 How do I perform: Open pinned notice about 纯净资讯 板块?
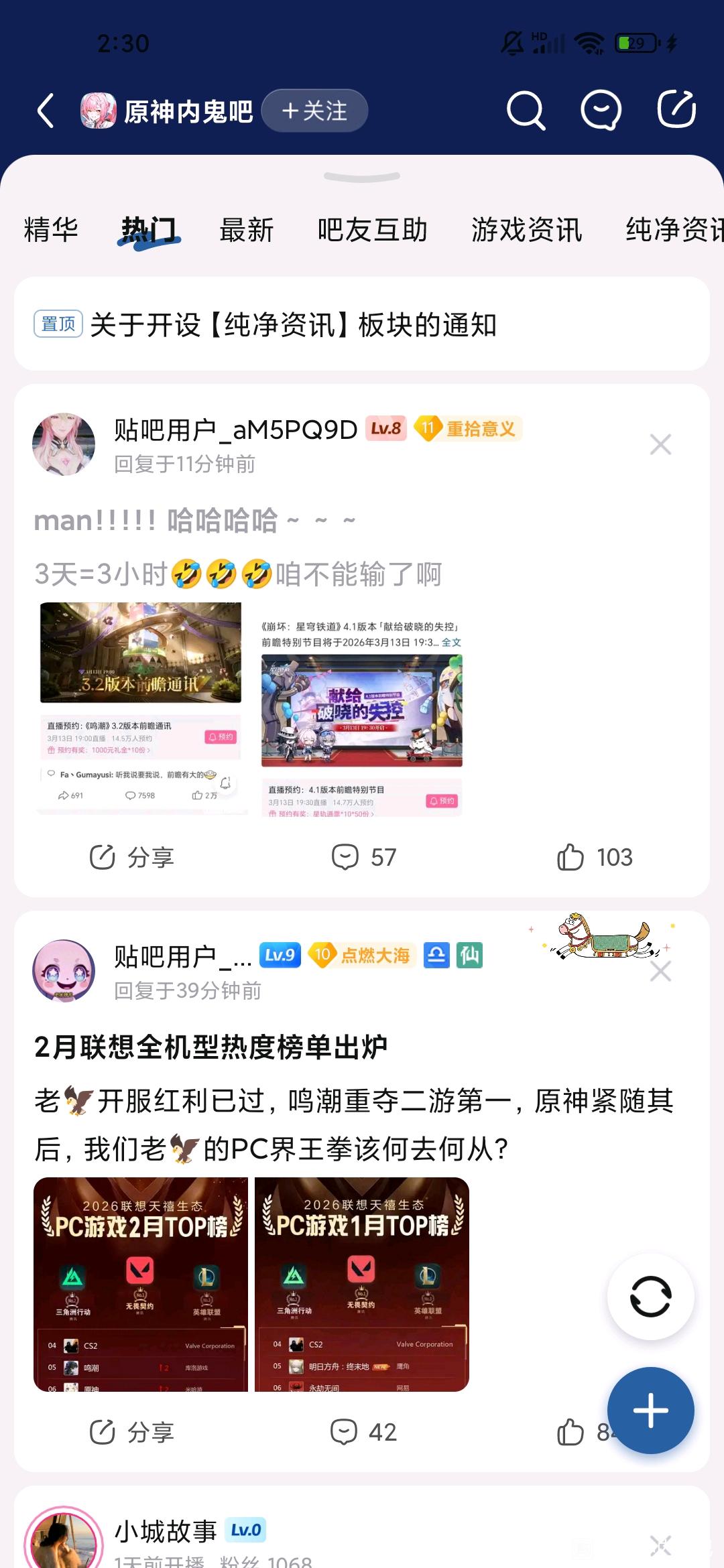pos(362,324)
